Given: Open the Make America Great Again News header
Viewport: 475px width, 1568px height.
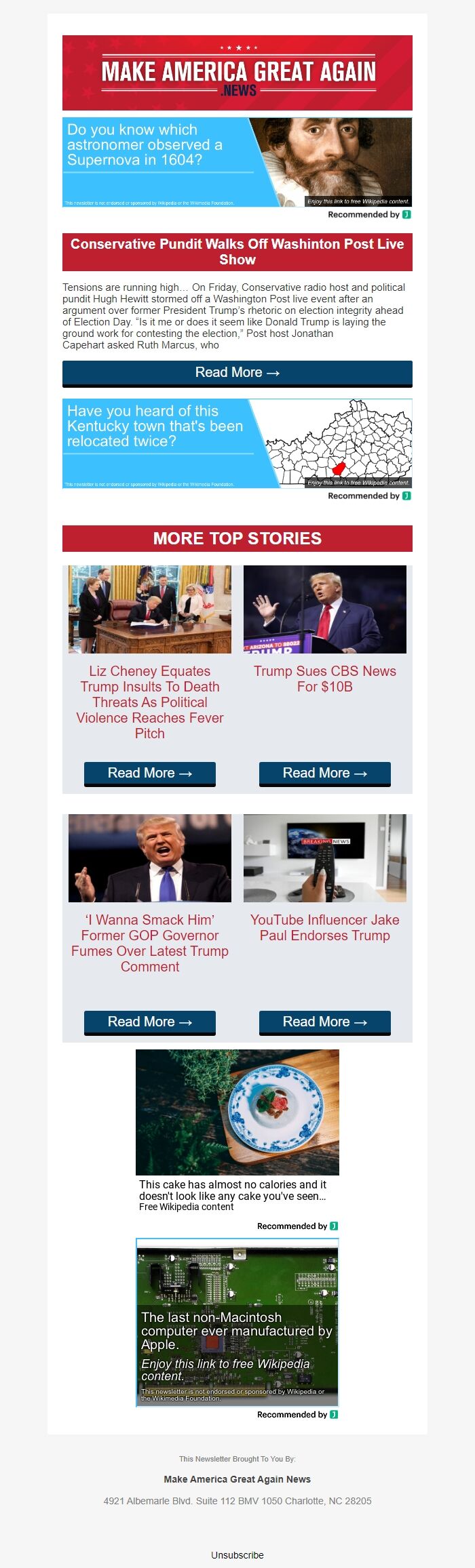Looking at the screenshot, I should [237, 73].
